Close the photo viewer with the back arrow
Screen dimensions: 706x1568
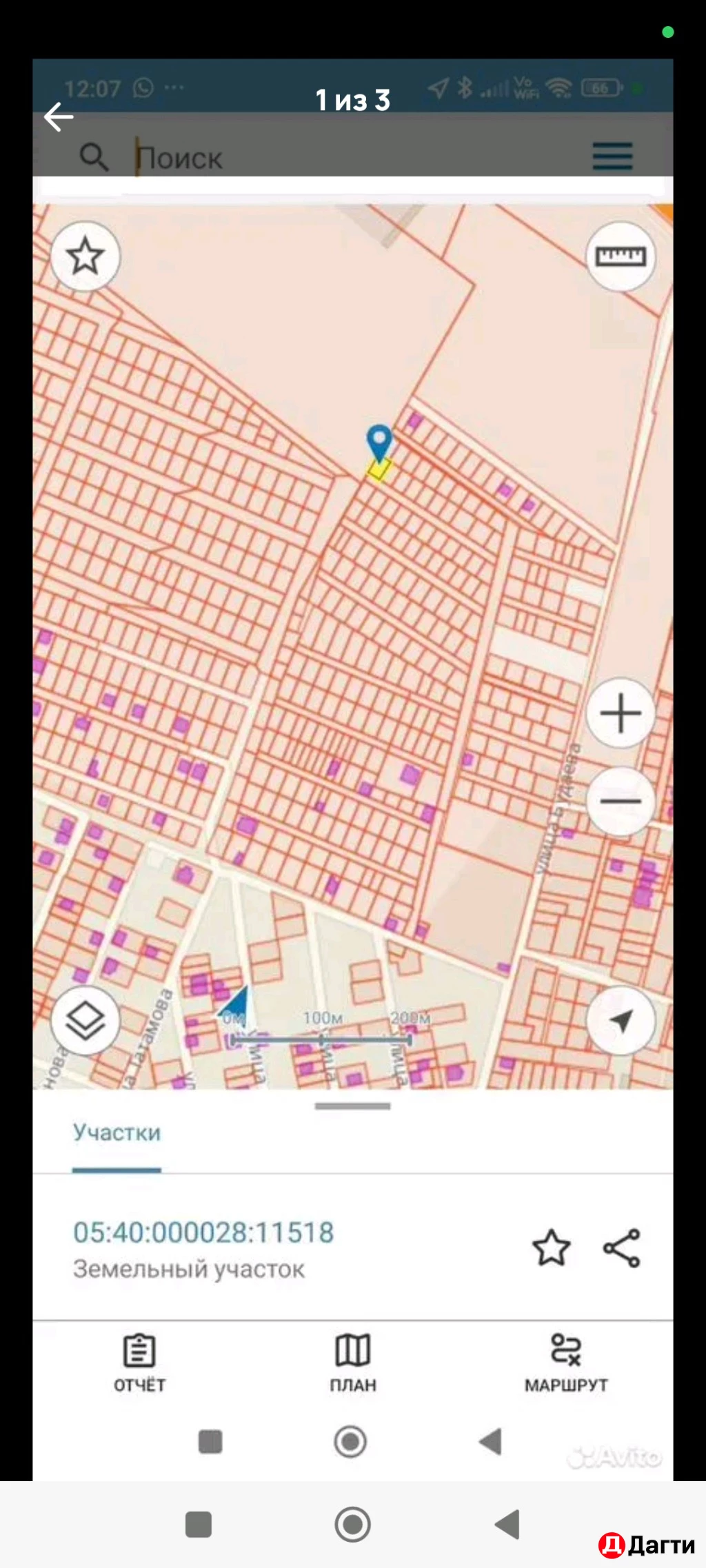59,117
